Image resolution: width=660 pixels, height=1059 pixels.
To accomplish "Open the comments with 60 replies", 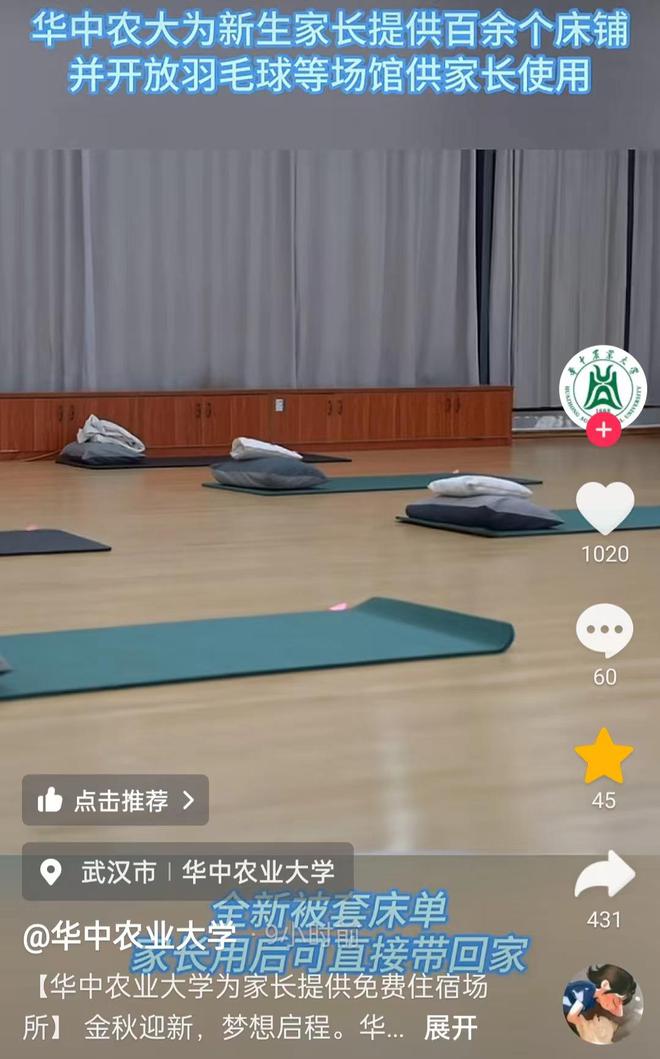I will click(x=604, y=632).
